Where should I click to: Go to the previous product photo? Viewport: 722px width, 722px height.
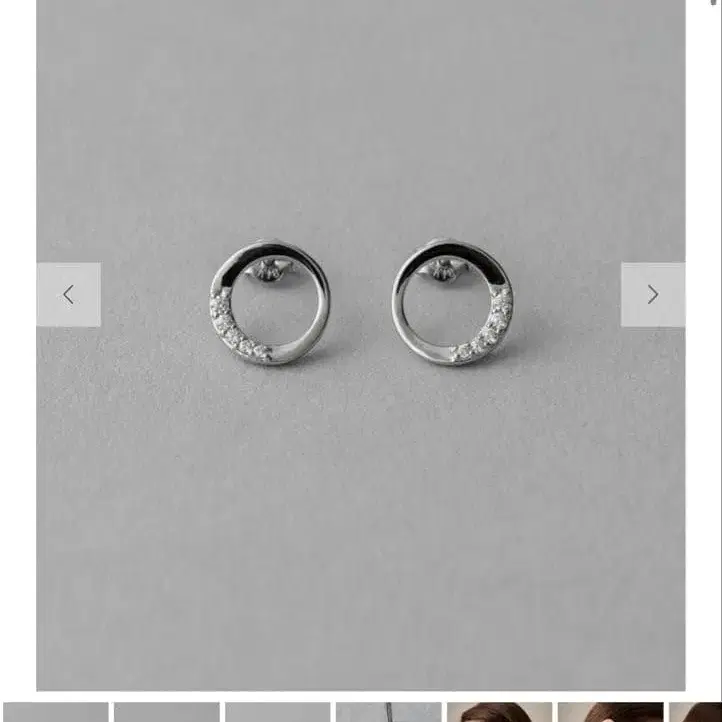point(69,295)
